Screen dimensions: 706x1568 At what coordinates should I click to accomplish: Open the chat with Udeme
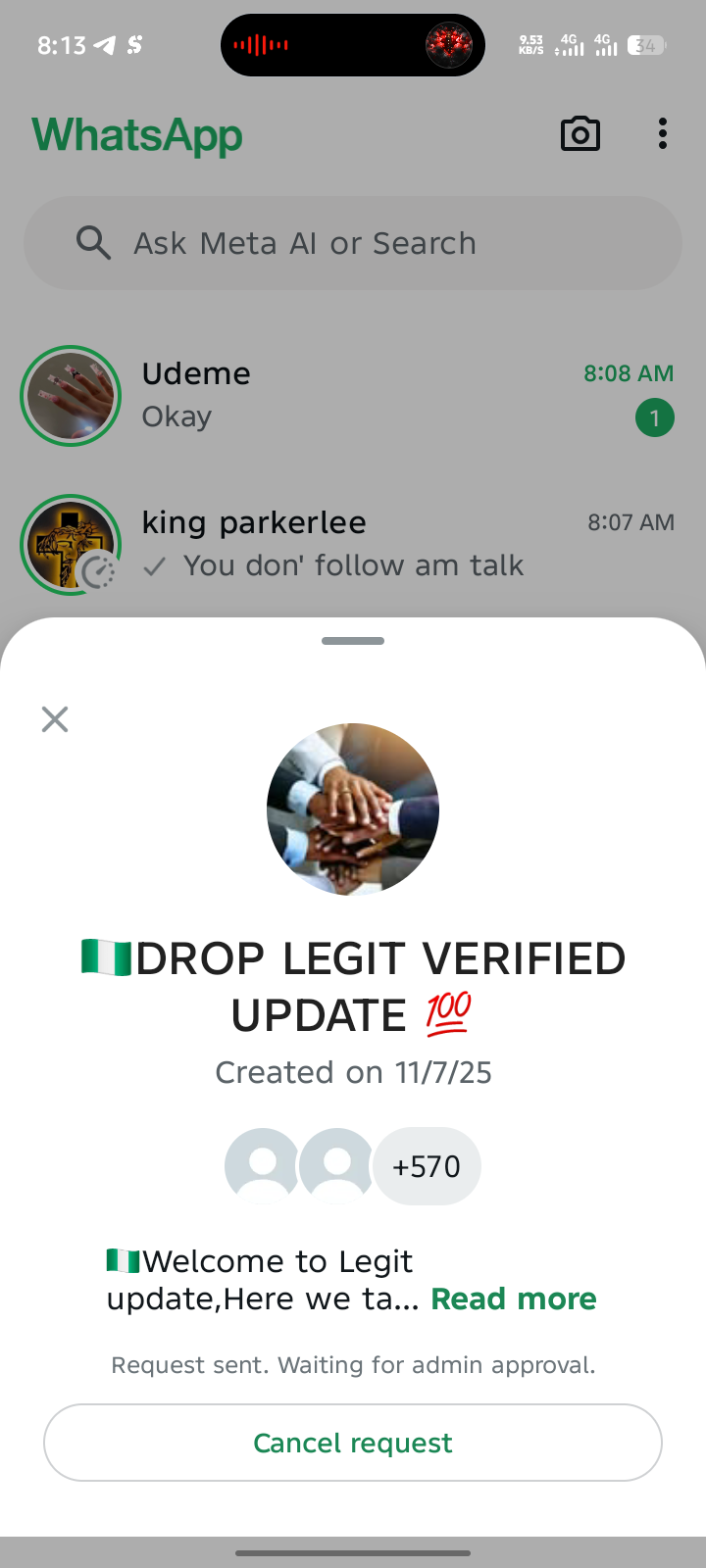[353, 396]
